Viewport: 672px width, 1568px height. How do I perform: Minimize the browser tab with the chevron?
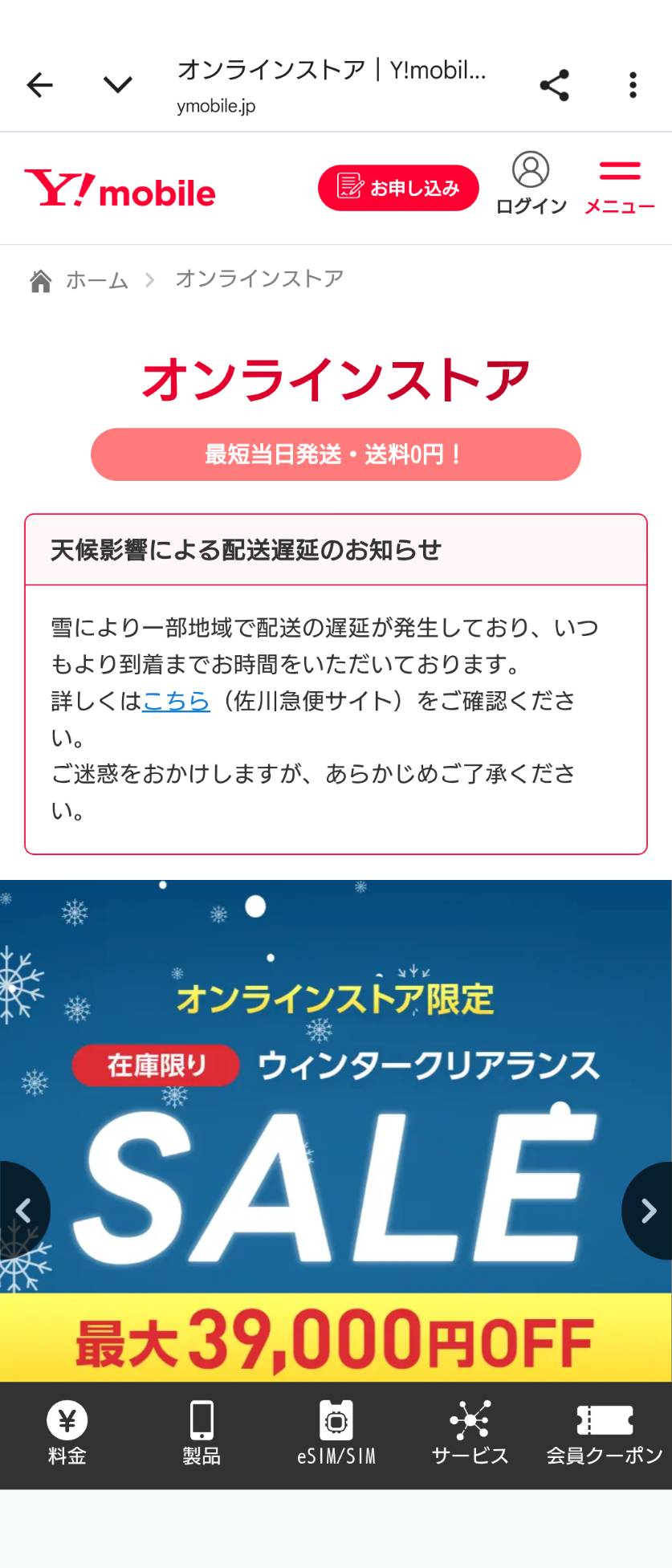(118, 85)
